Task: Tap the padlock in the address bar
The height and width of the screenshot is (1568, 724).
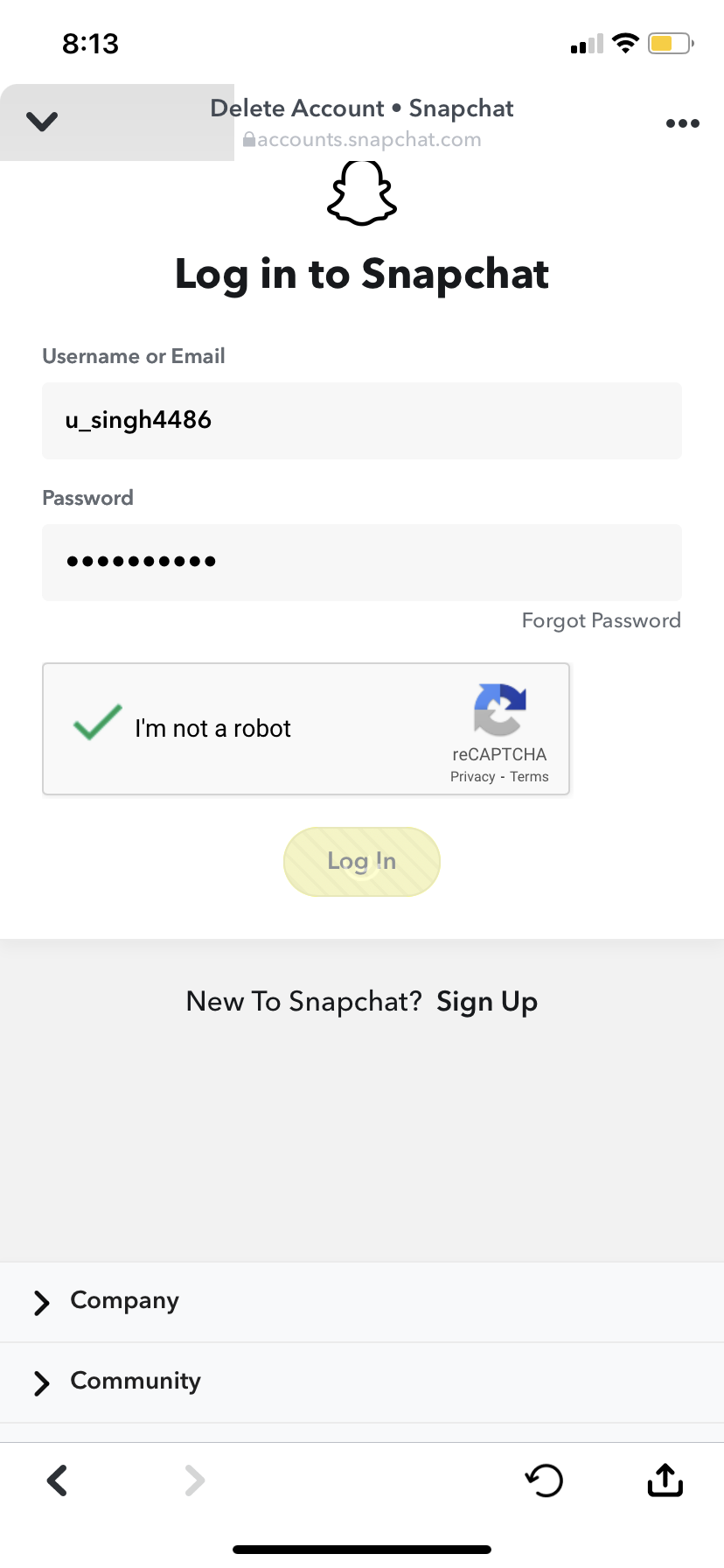Action: (x=249, y=138)
